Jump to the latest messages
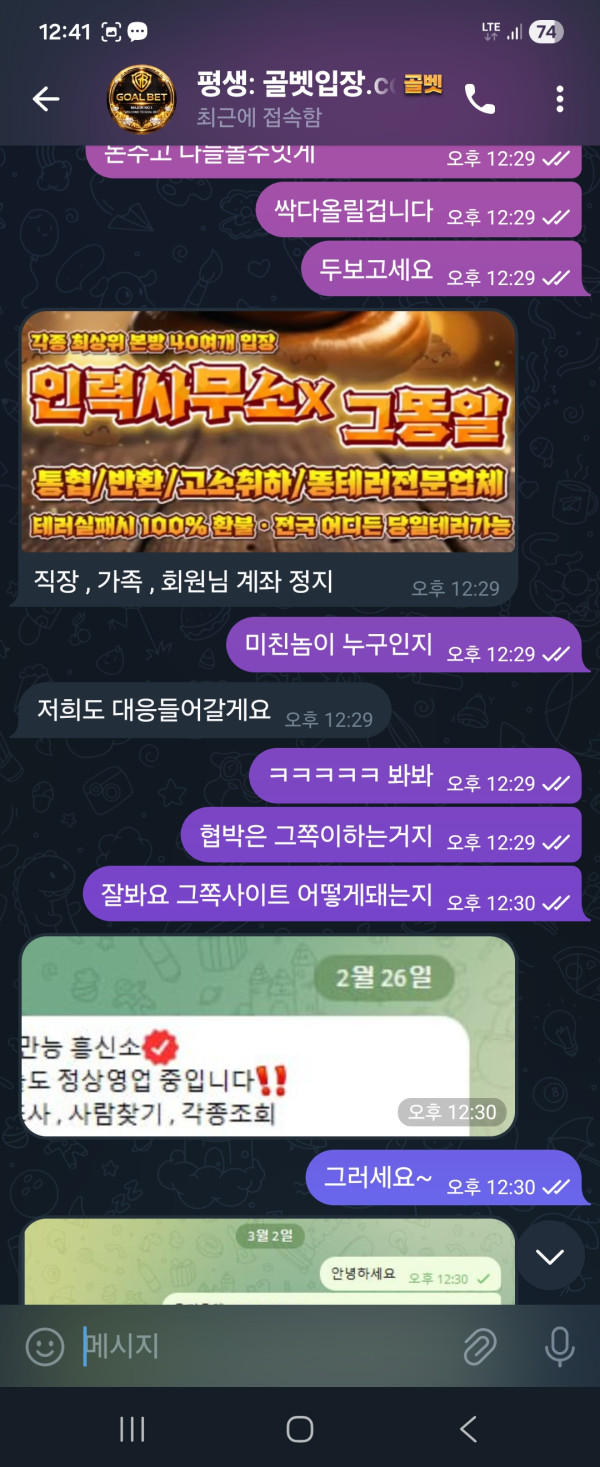This screenshot has height=1467, width=600. coord(550,1256)
